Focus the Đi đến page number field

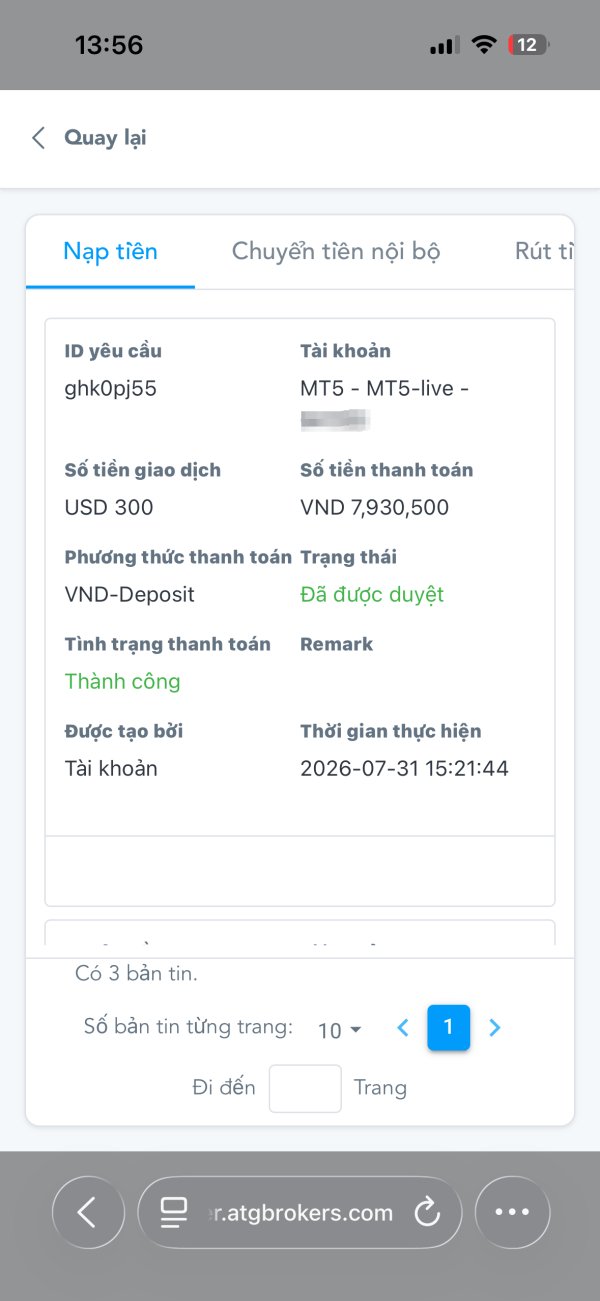[x=305, y=1088]
